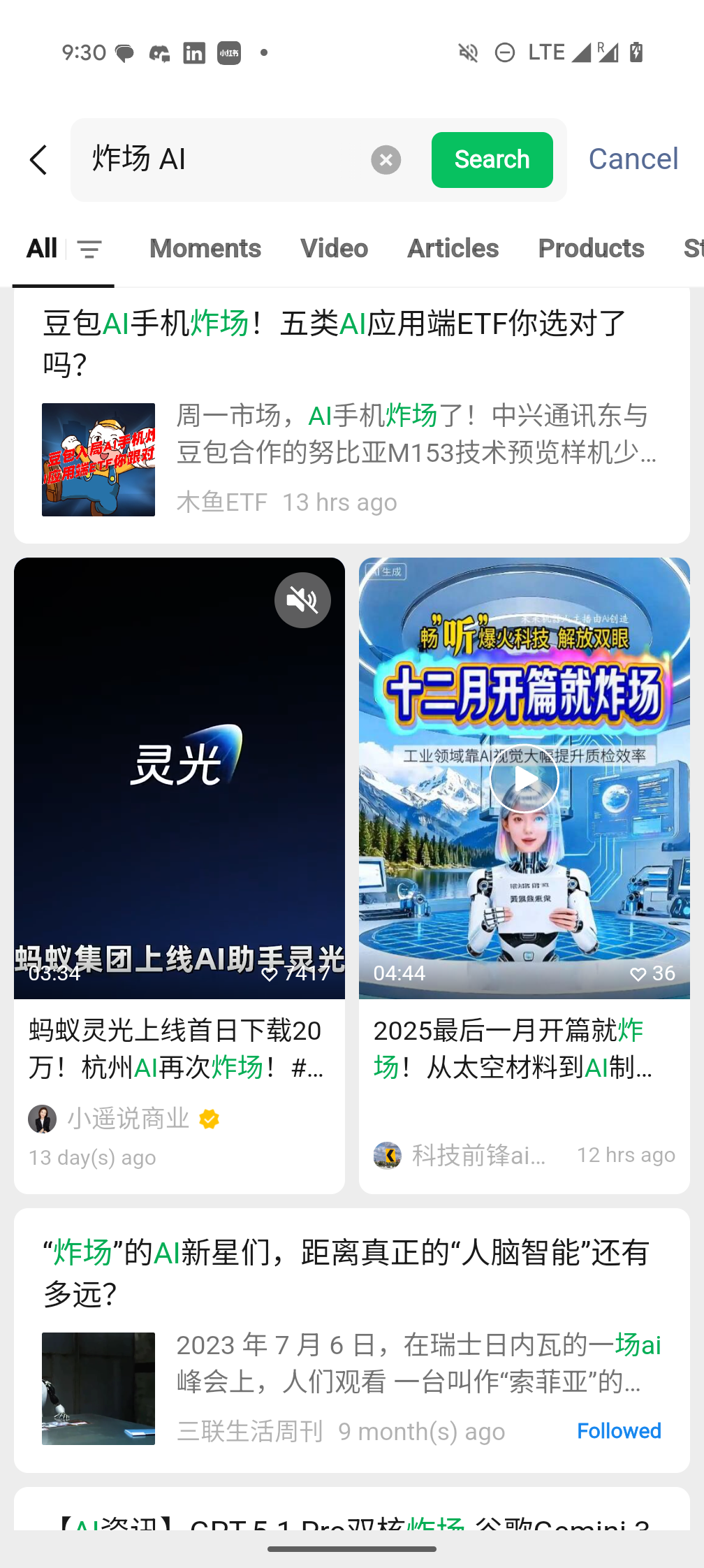Screen dimensions: 704x1568
Task: Tap Followed on the 三联生活周刊 article
Action: point(619,1431)
